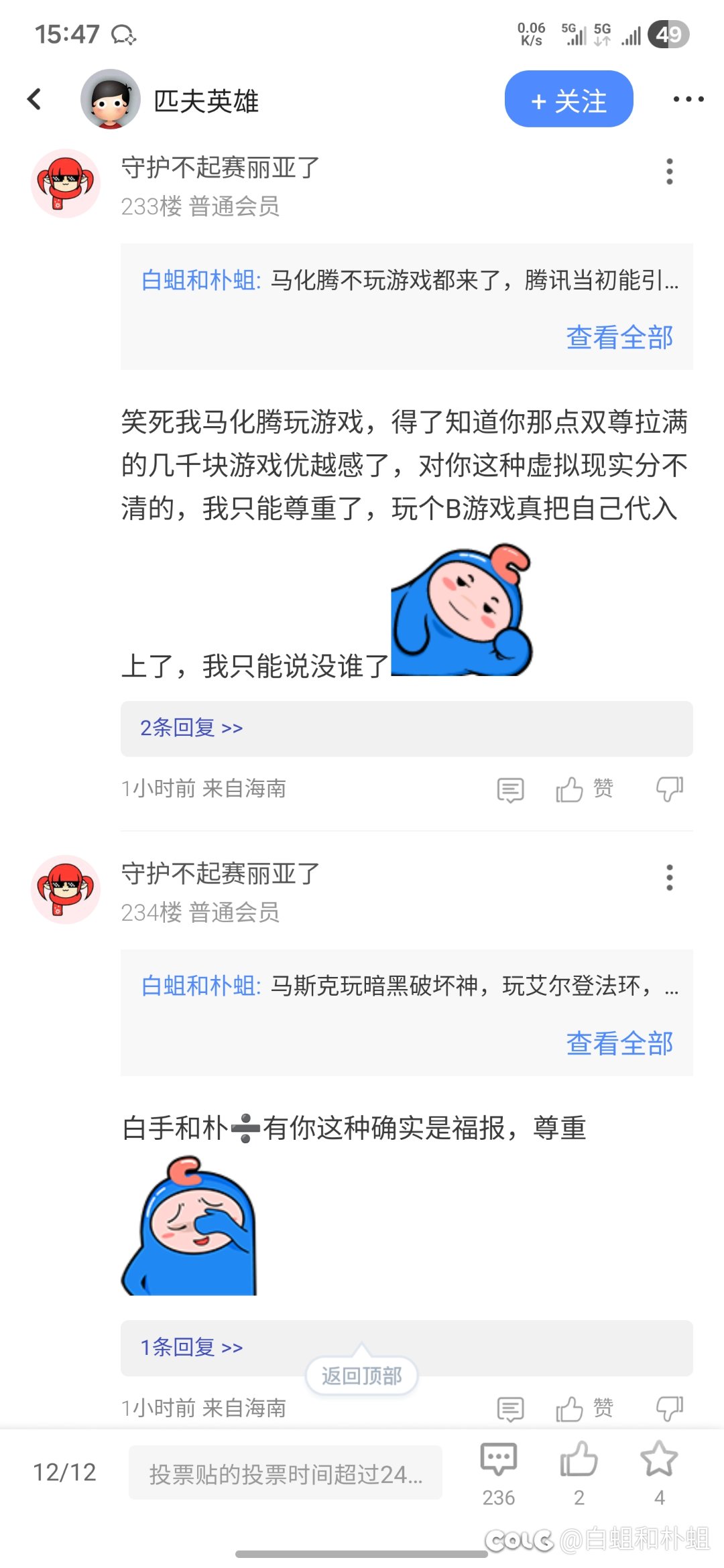724x1568 pixels.
Task: Open the overflow menu in the top bar
Action: point(686,99)
